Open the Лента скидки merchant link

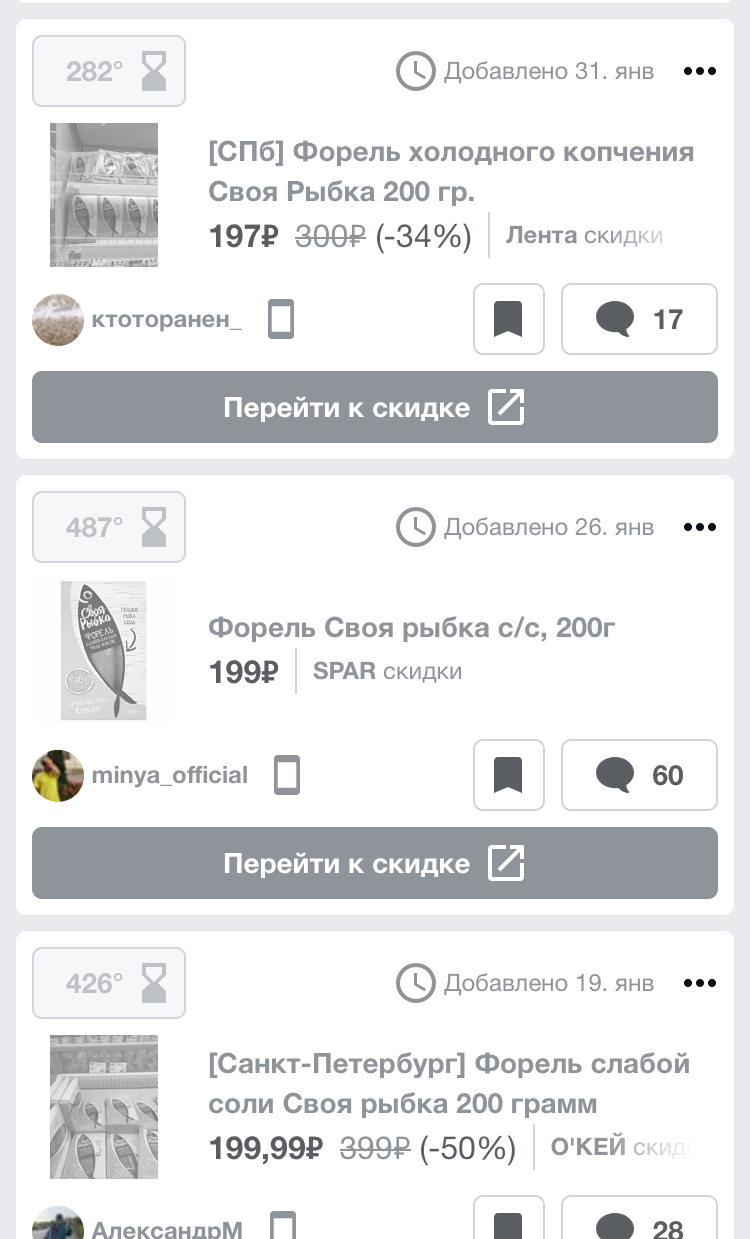pos(584,235)
